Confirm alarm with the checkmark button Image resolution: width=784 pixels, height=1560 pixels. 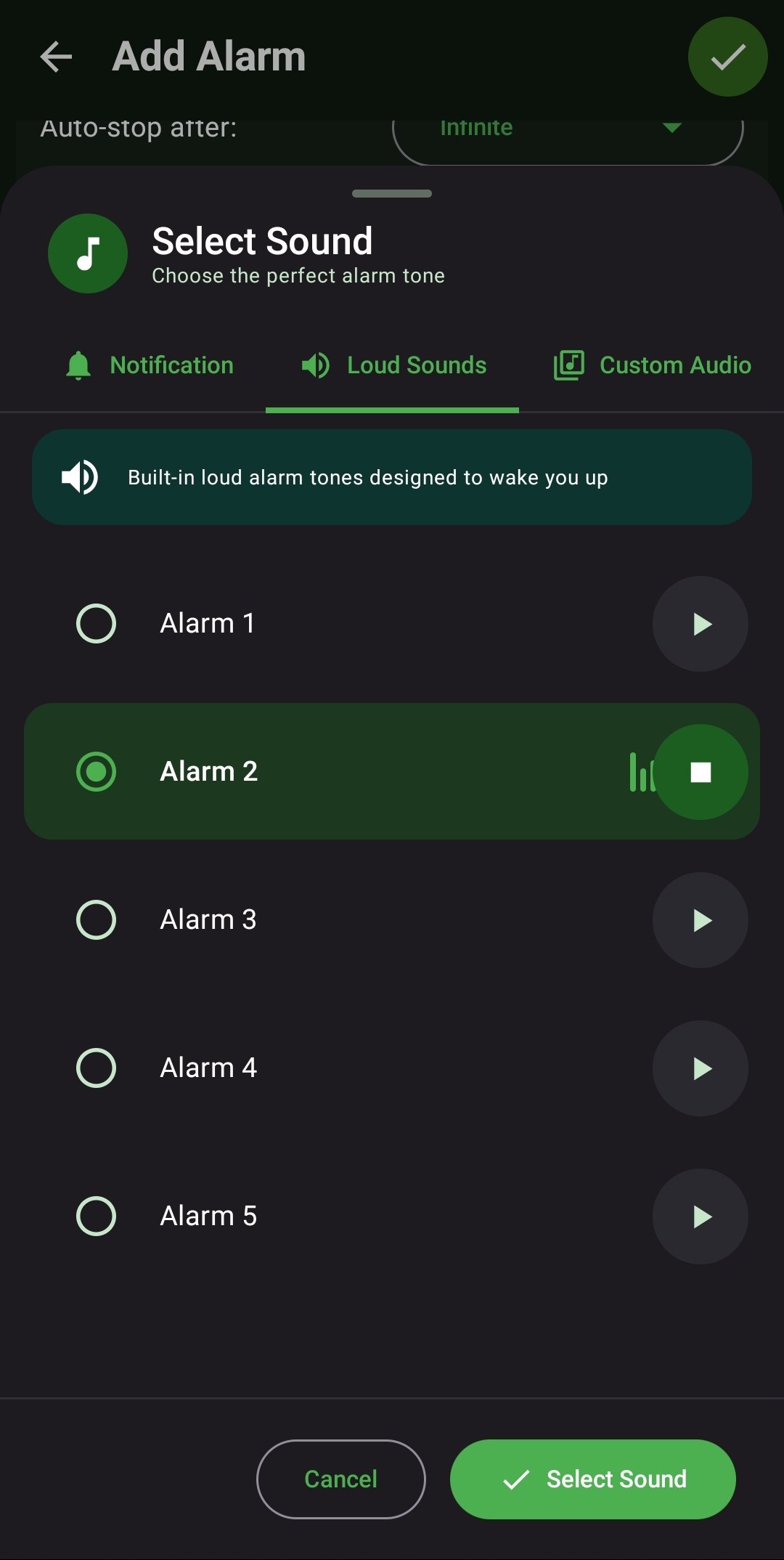727,57
